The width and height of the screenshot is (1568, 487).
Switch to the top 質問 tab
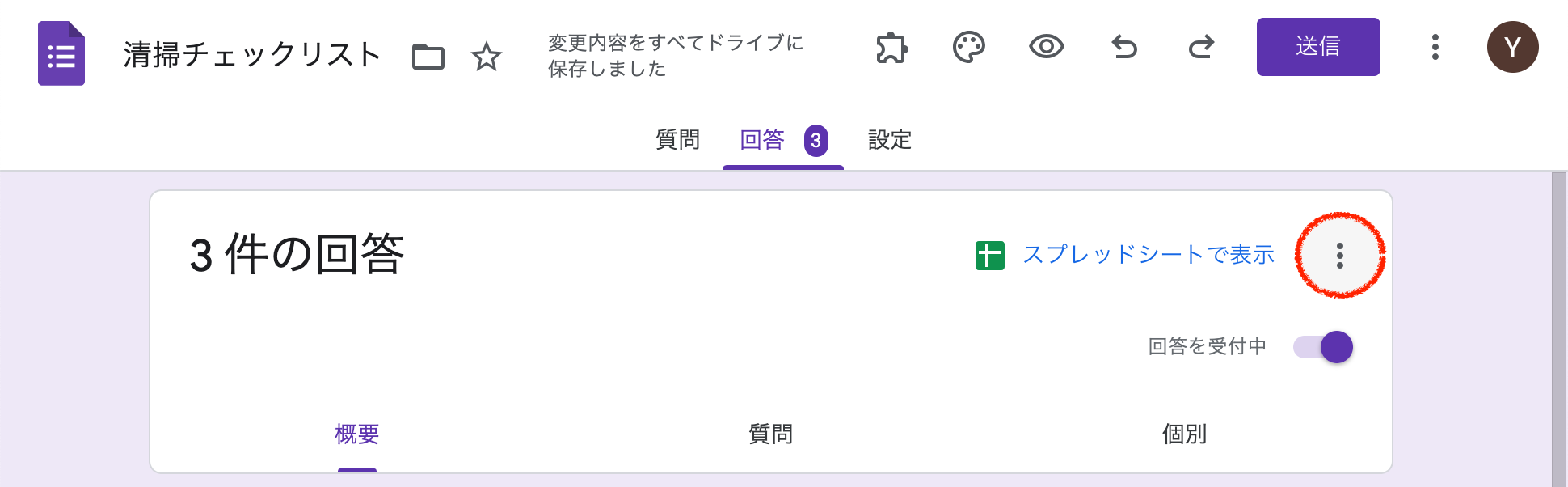click(x=677, y=140)
